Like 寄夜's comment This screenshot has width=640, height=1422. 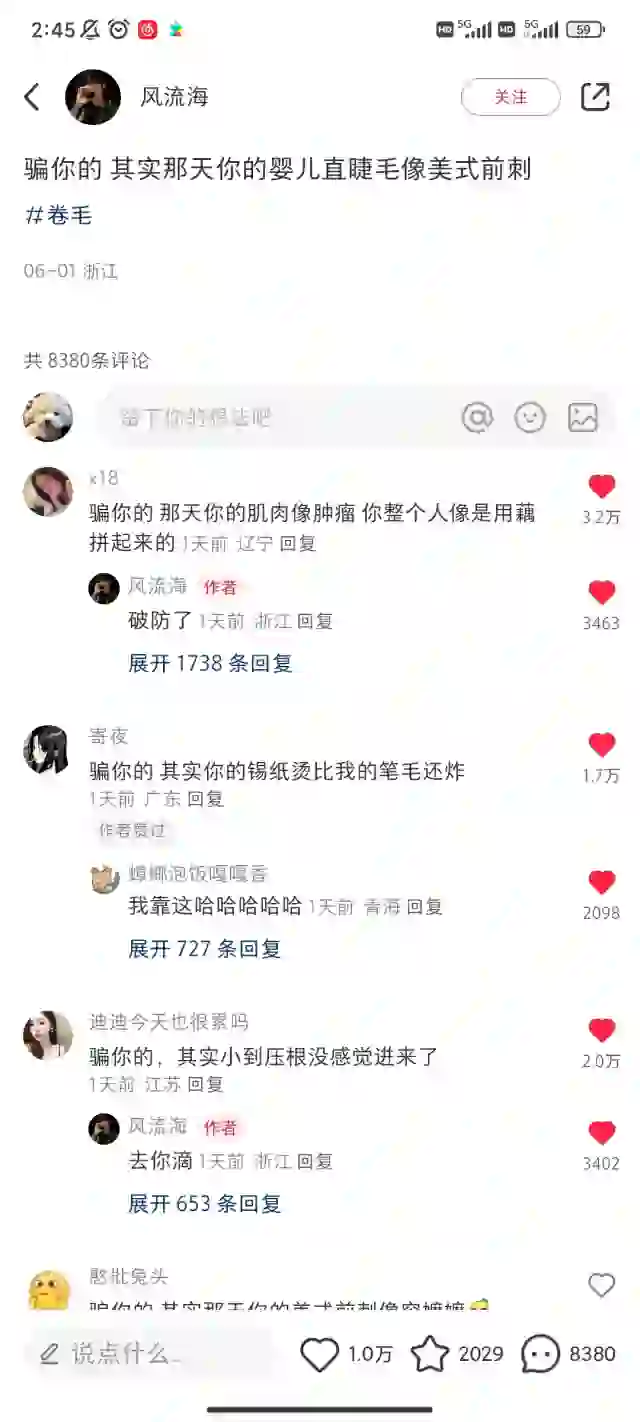pyautogui.click(x=601, y=745)
